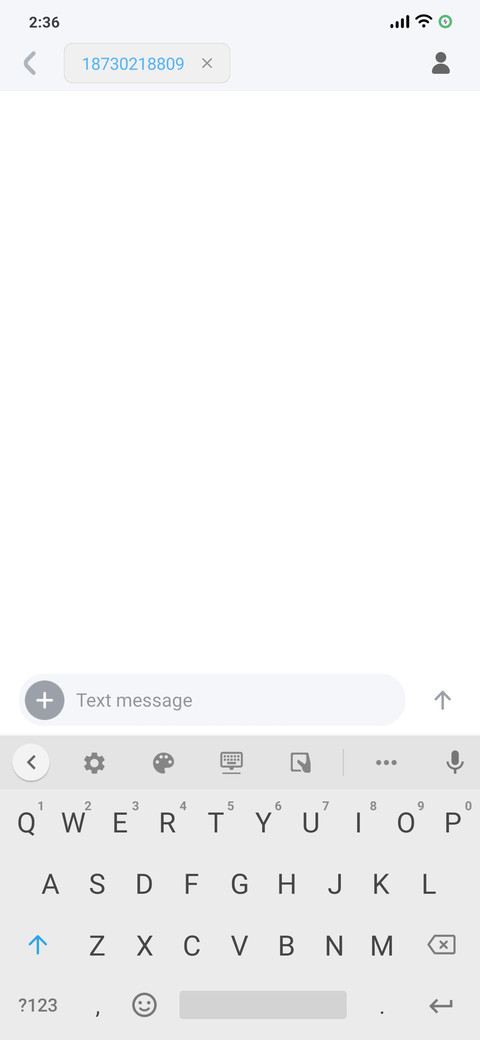Tap the shift key
Screen dimensions: 480x1040
click(38, 944)
